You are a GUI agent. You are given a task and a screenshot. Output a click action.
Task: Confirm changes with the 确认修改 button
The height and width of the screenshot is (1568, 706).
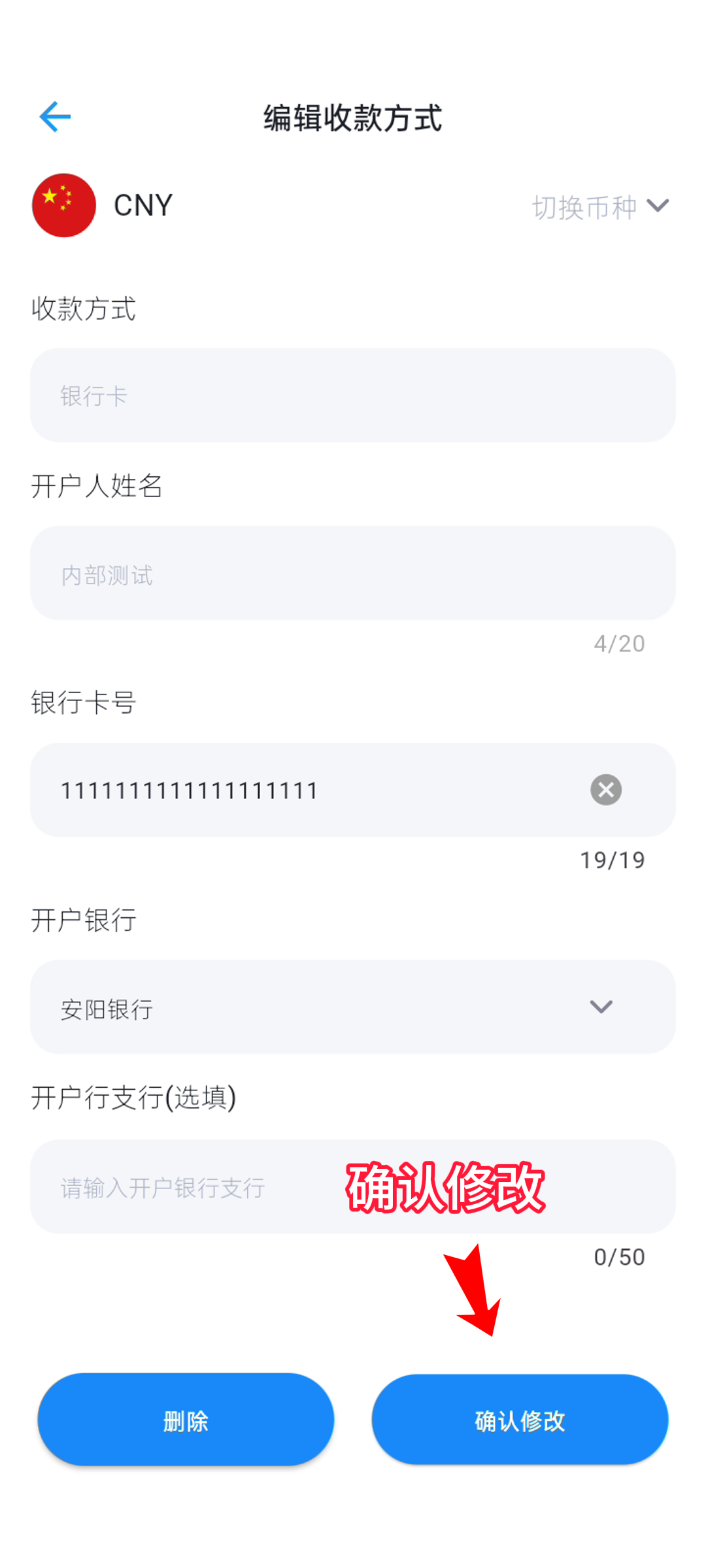point(520,1420)
